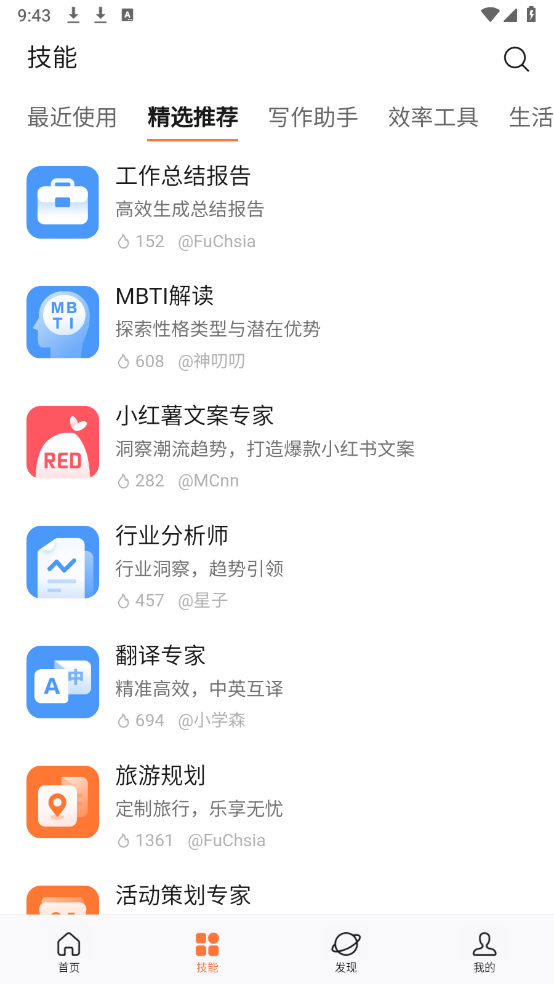Select the 精选推荐 tab
The height and width of the screenshot is (984, 554).
193,117
